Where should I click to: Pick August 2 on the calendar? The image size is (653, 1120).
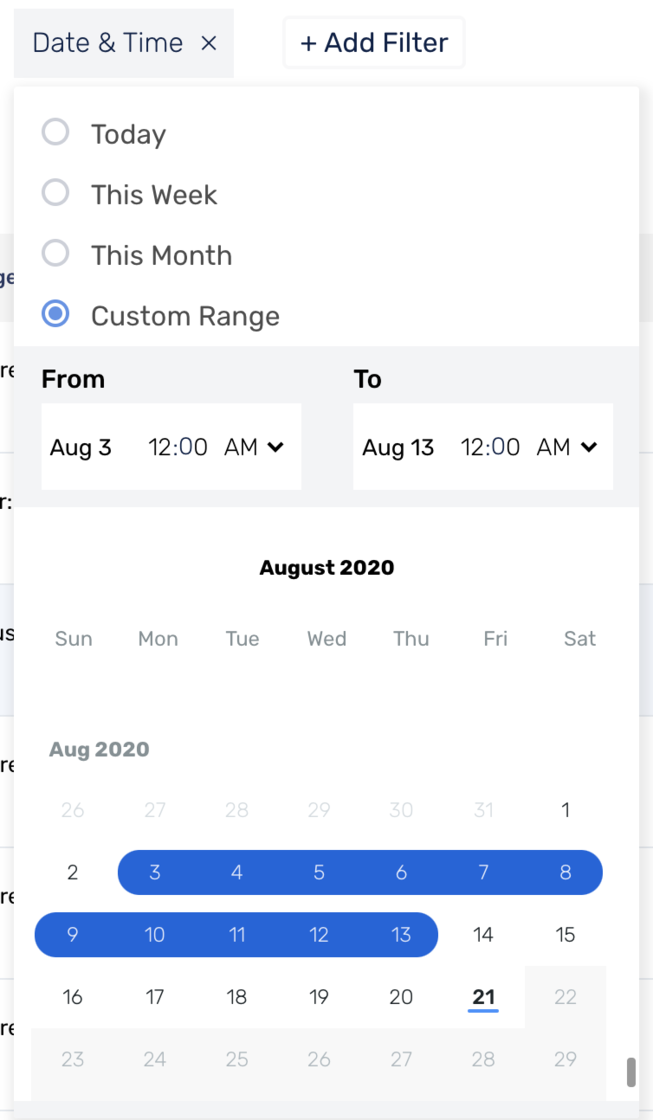pyautogui.click(x=72, y=872)
